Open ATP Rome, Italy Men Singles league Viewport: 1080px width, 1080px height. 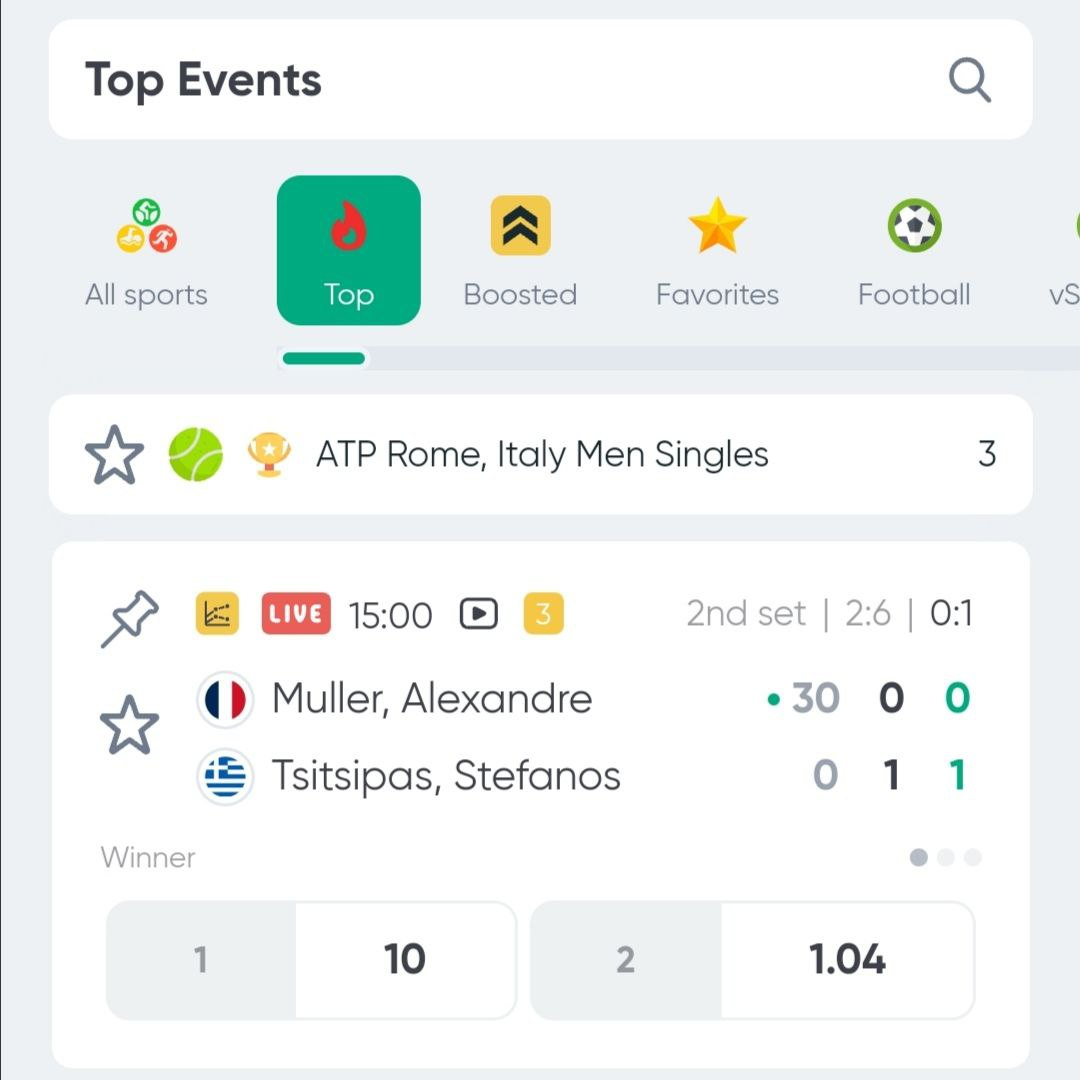[542, 455]
